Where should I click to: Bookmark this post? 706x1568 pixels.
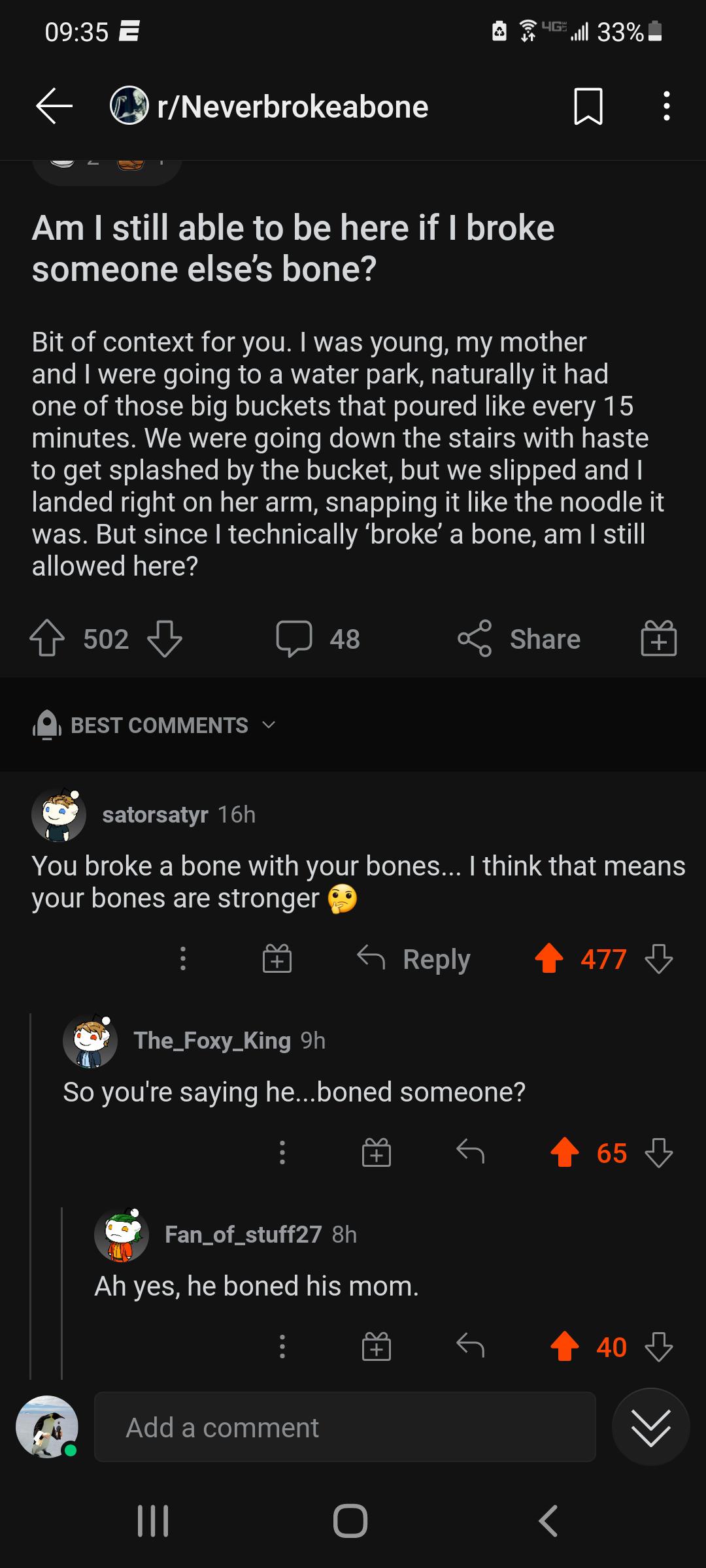pyautogui.click(x=589, y=107)
